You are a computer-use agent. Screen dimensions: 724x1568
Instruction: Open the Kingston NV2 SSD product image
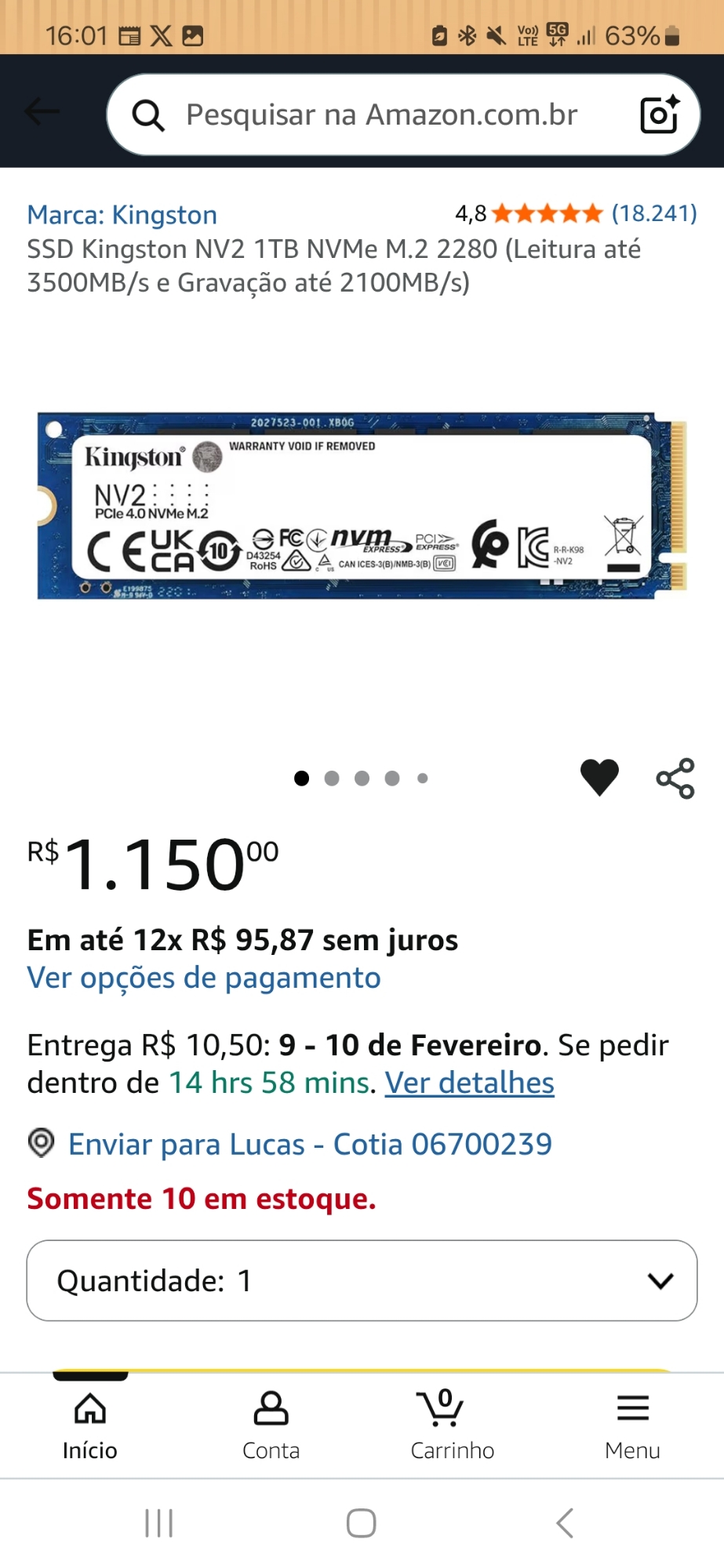pos(362,506)
